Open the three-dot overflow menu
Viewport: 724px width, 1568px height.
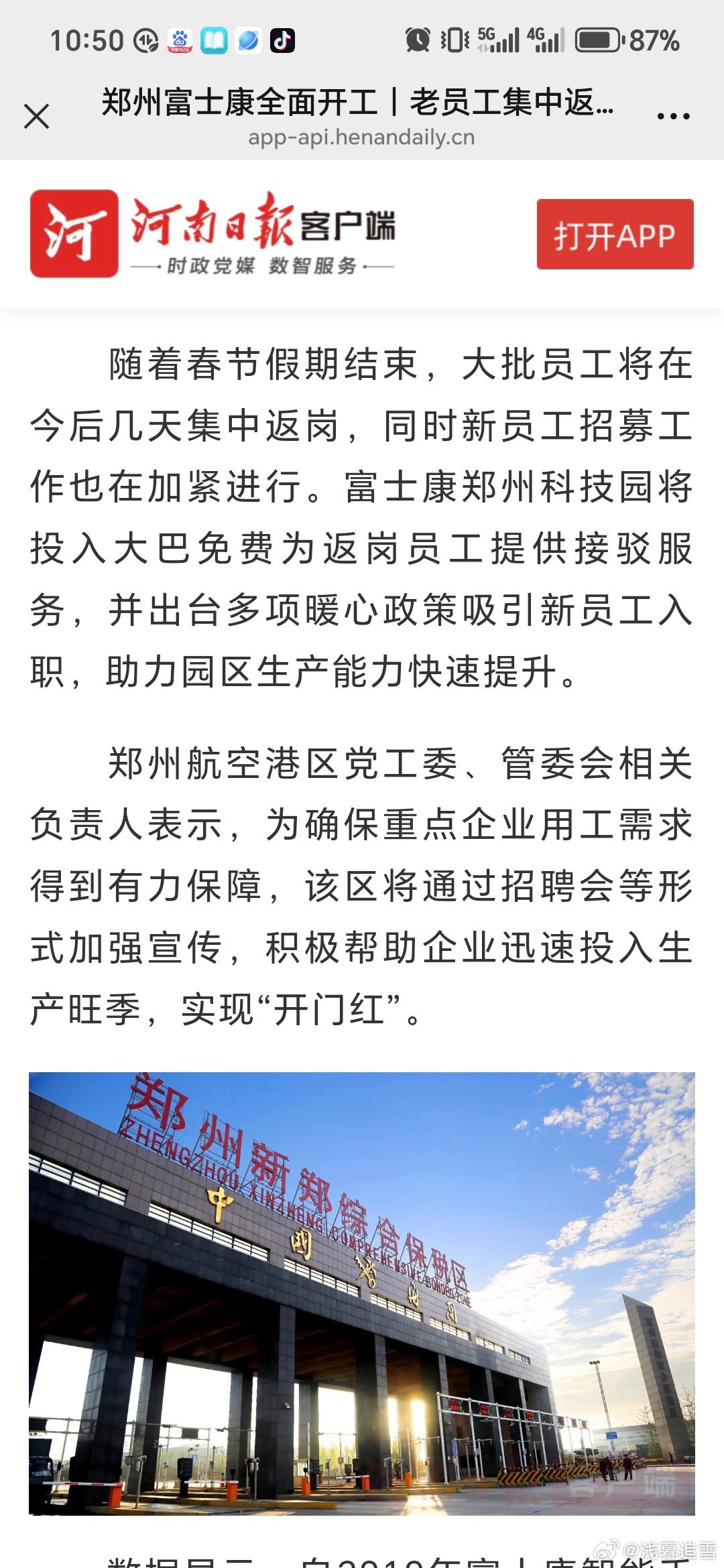point(673,117)
